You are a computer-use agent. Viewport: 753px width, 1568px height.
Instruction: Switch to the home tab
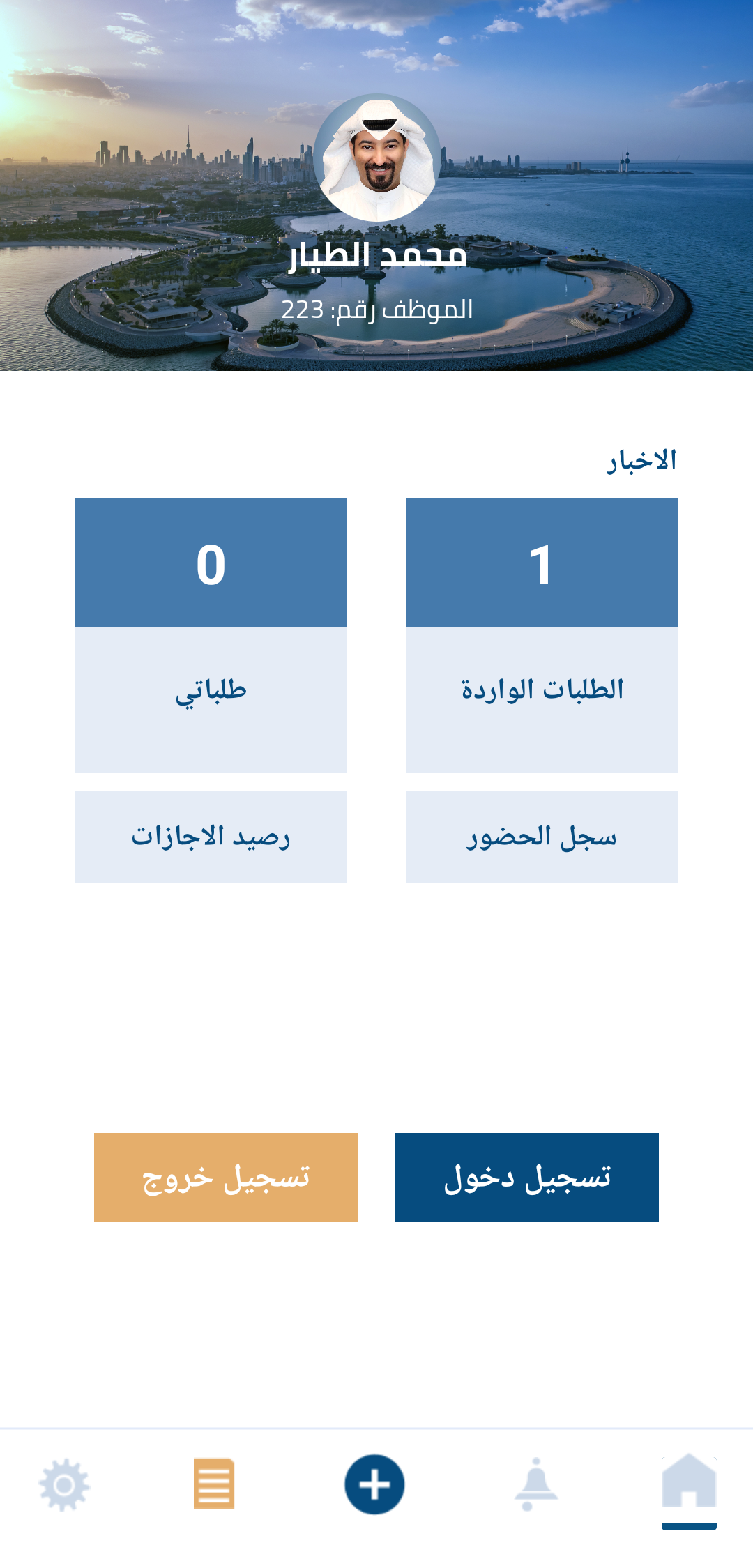pos(689,1482)
